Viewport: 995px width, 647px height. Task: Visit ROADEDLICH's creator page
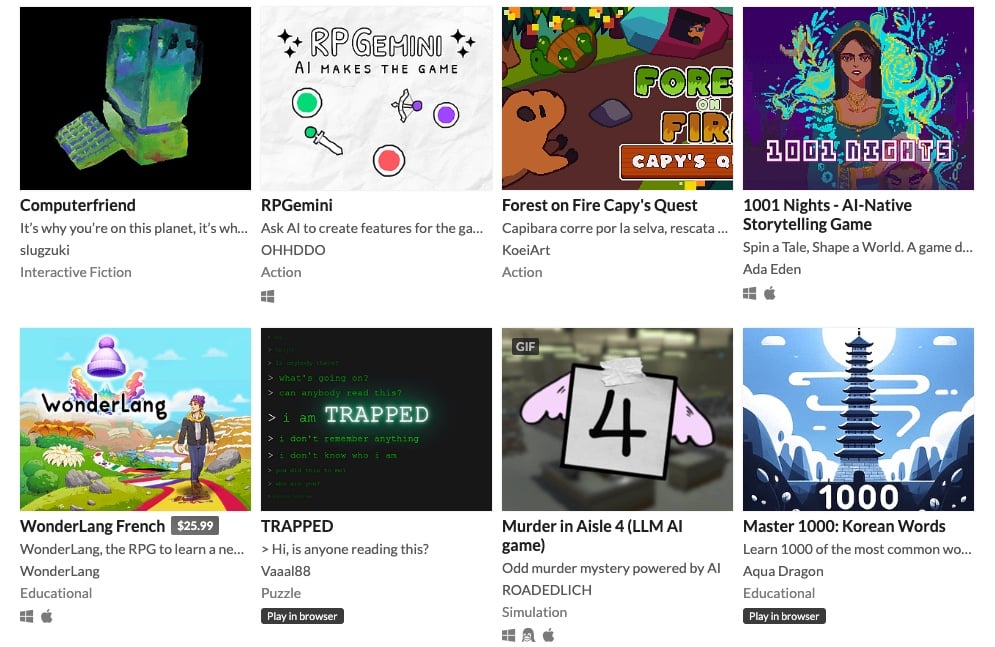tap(547, 590)
